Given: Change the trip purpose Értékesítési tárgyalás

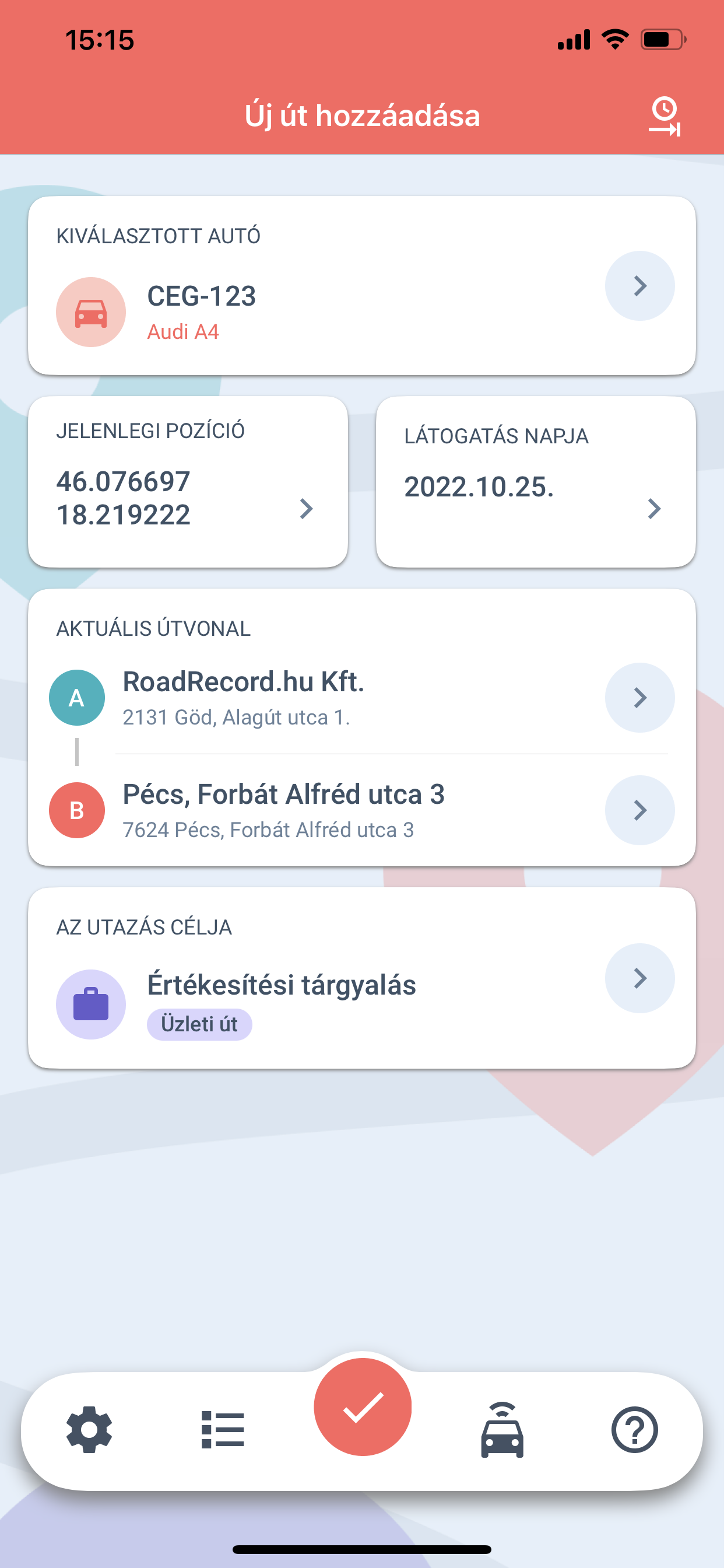Looking at the screenshot, I should click(639, 978).
